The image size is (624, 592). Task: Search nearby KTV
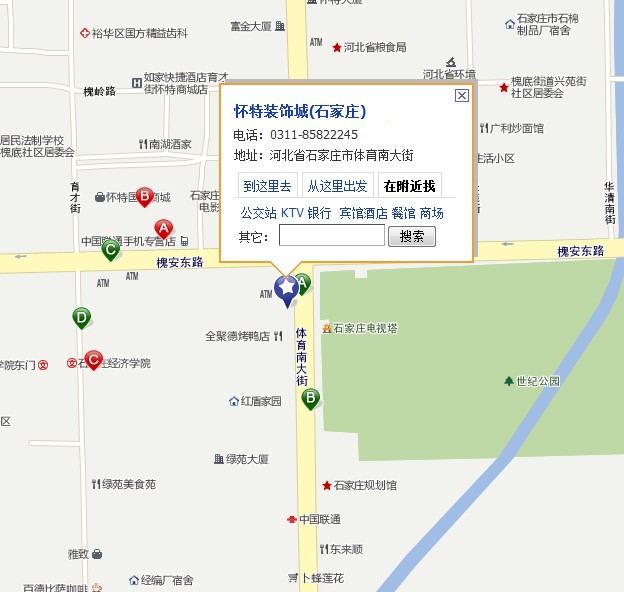[x=292, y=213]
